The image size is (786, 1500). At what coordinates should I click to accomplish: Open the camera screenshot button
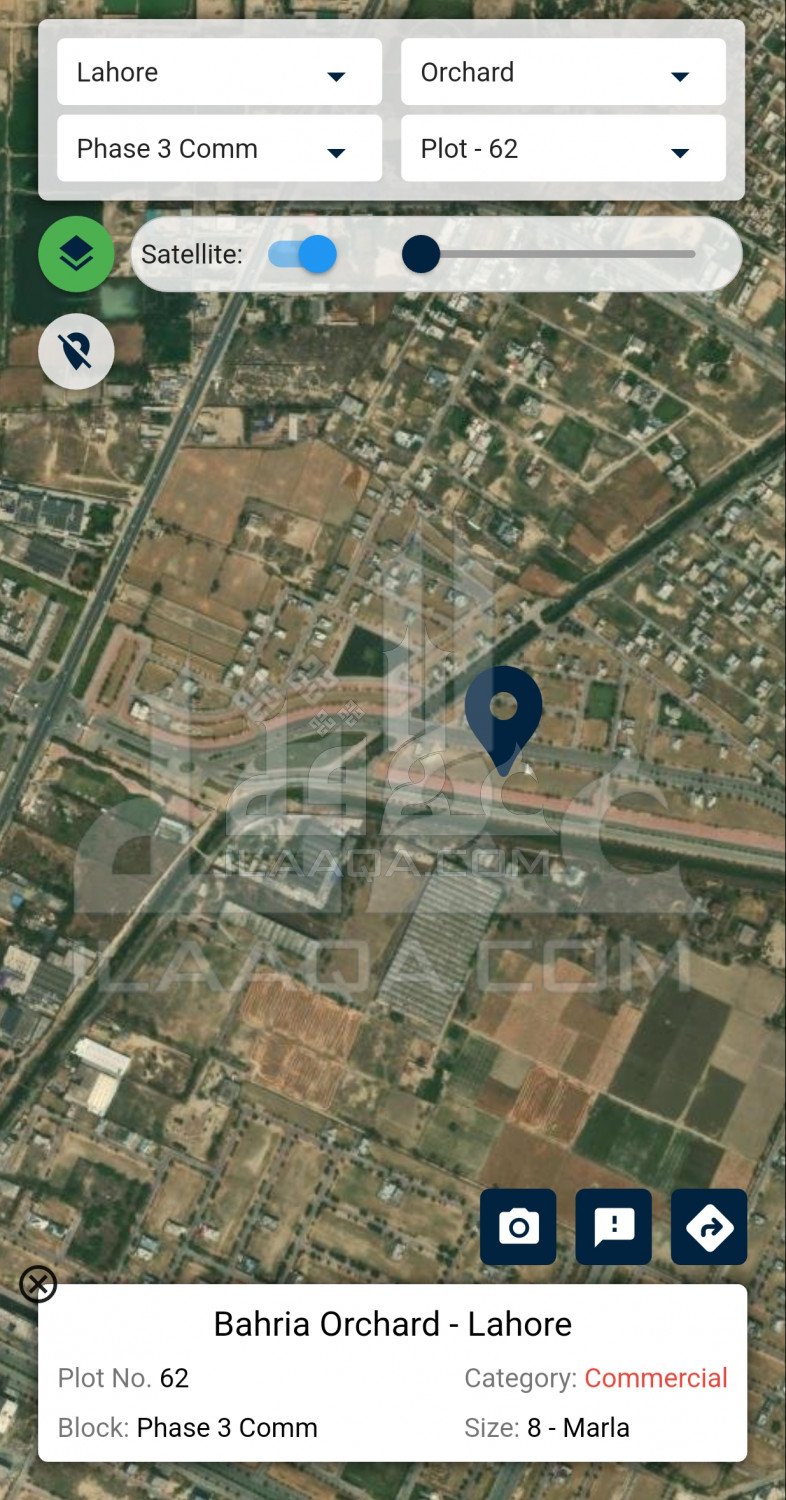click(x=518, y=1226)
